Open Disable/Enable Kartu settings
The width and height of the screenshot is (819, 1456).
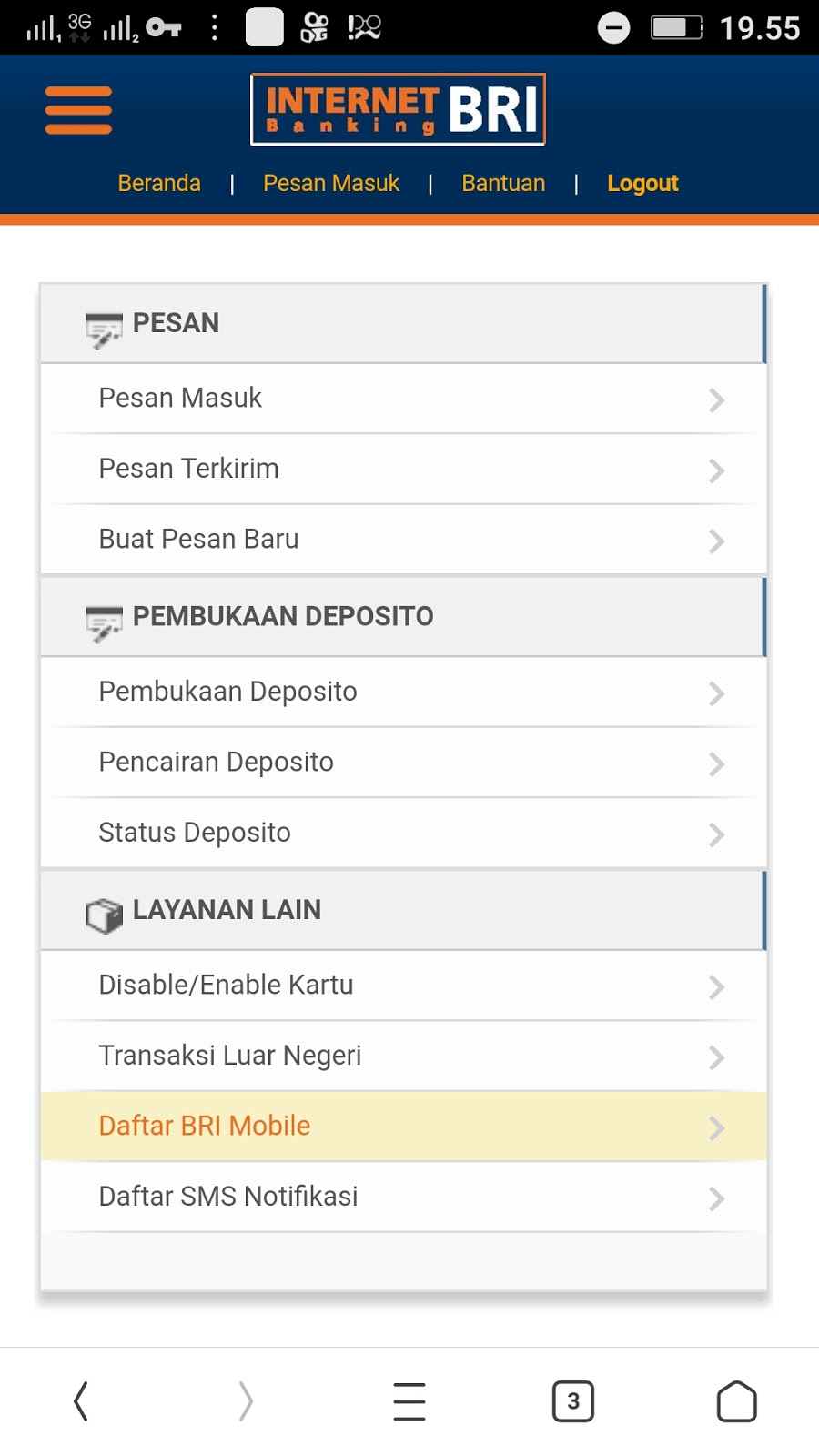[226, 985]
